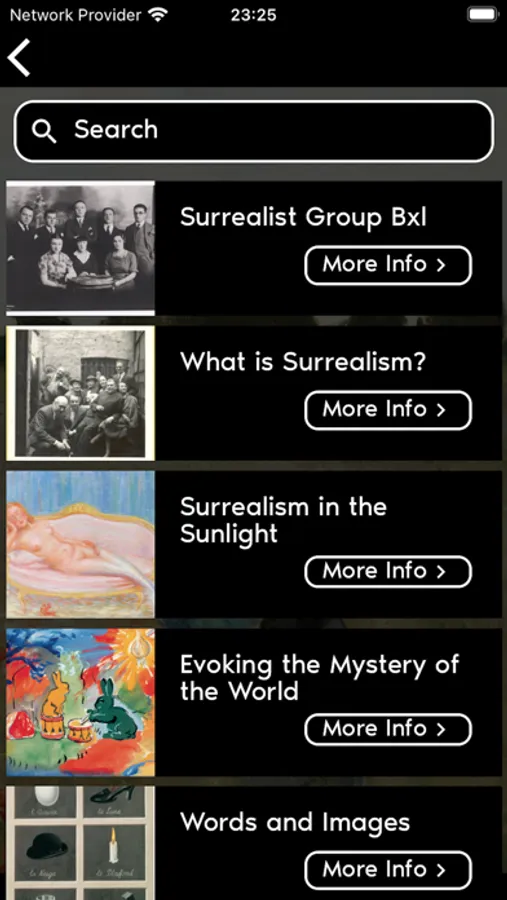Open More Info for Evoking the Mystery of the World
Image resolution: width=507 pixels, height=900 pixels.
[x=388, y=729]
